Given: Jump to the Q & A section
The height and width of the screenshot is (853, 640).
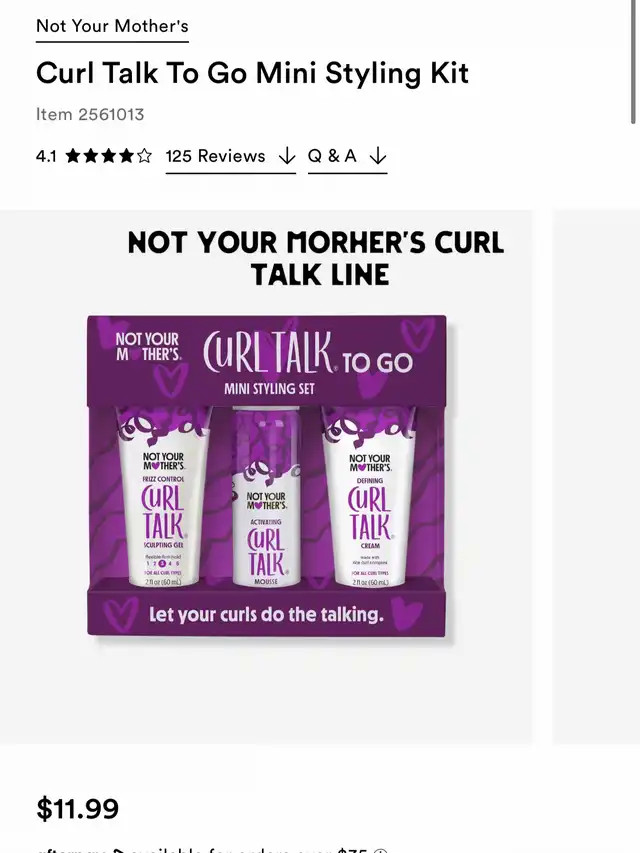Looking at the screenshot, I should 346,156.
